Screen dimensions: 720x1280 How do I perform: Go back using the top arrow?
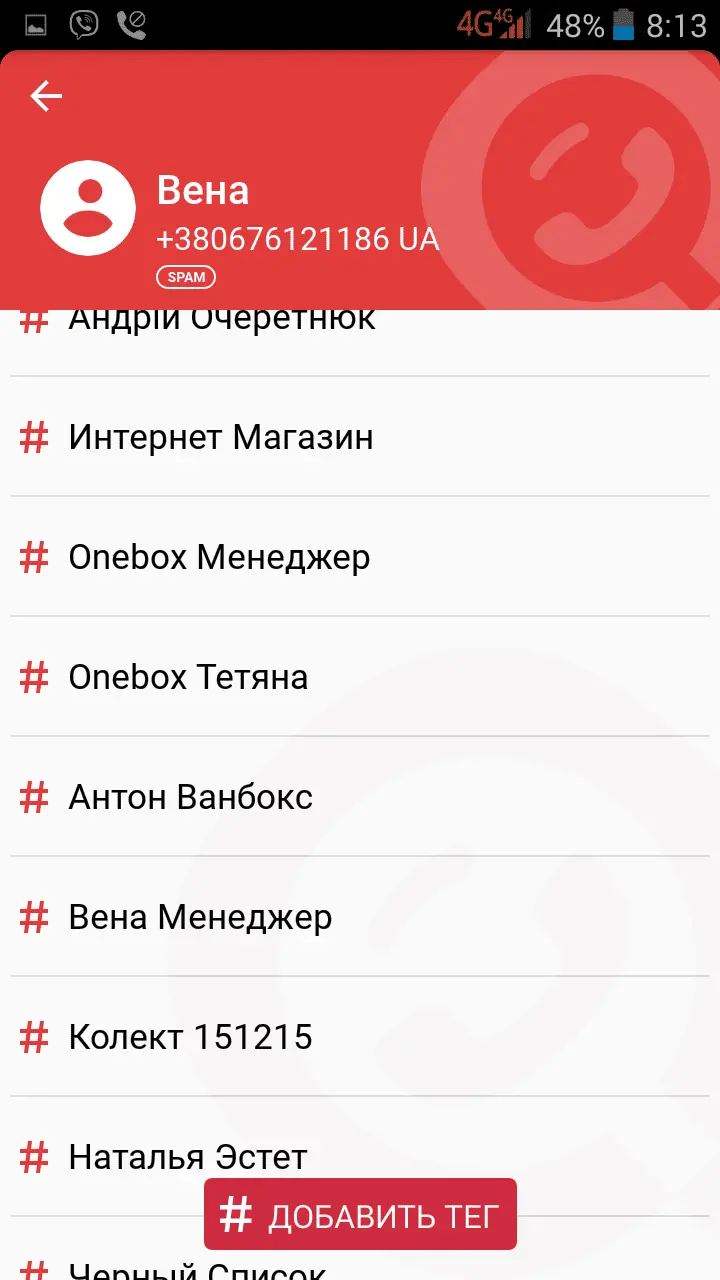[x=46, y=96]
